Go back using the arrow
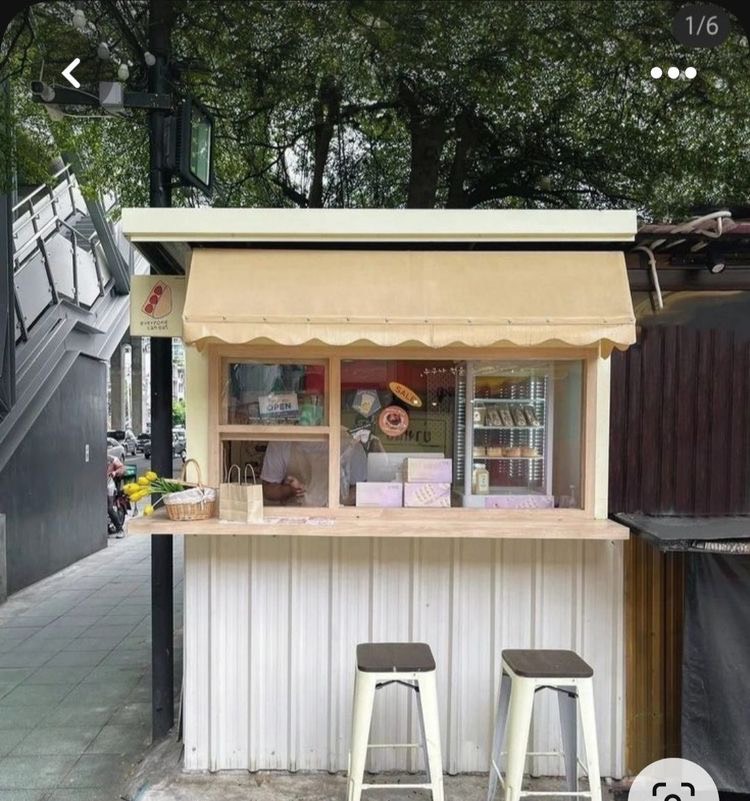750x801 pixels. point(71,73)
